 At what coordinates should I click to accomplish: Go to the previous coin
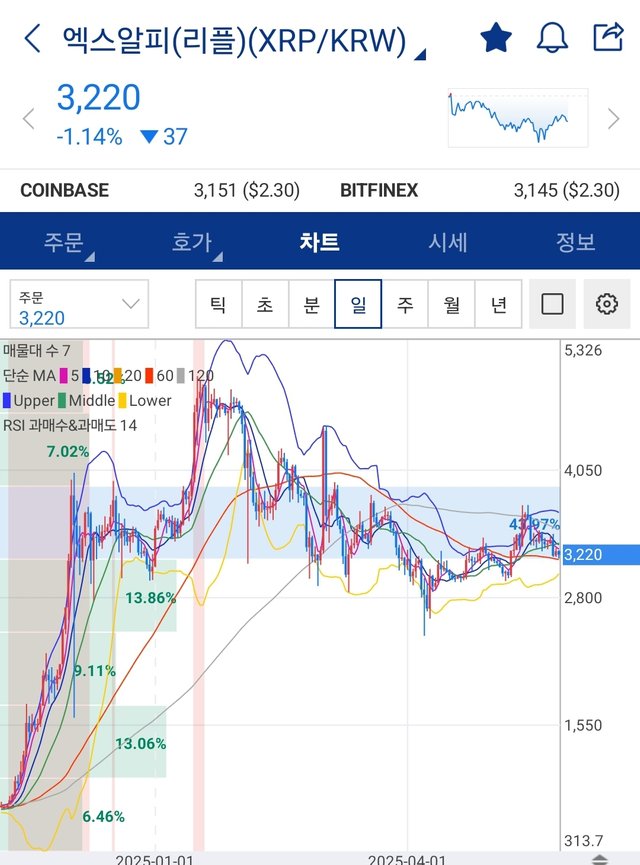pos(28,118)
